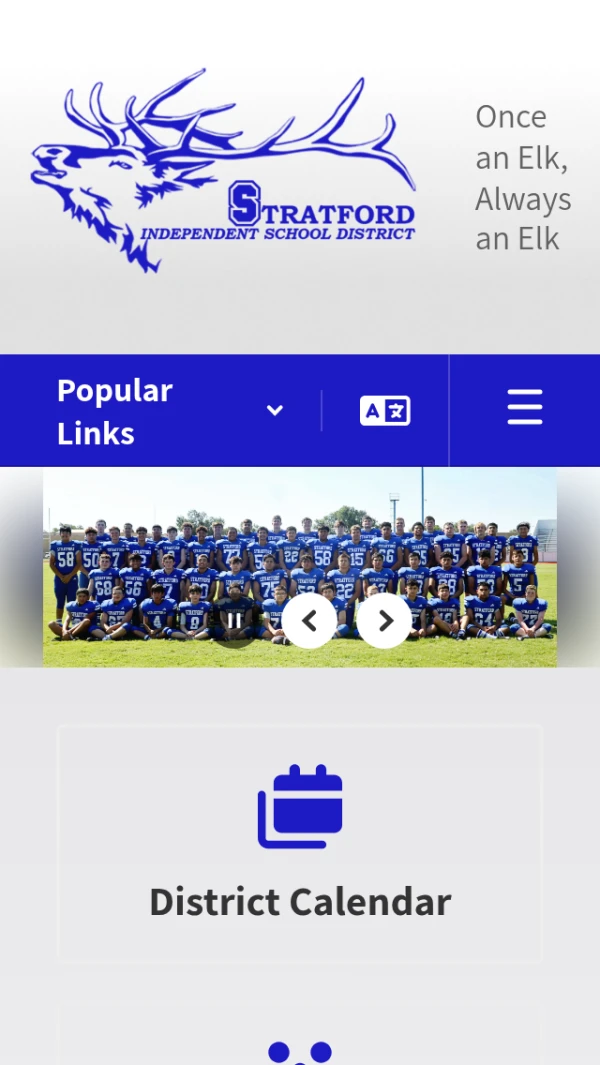The image size is (600, 1065).
Task: Tap the Stratford ISD logo to go home
Action: click(x=223, y=171)
